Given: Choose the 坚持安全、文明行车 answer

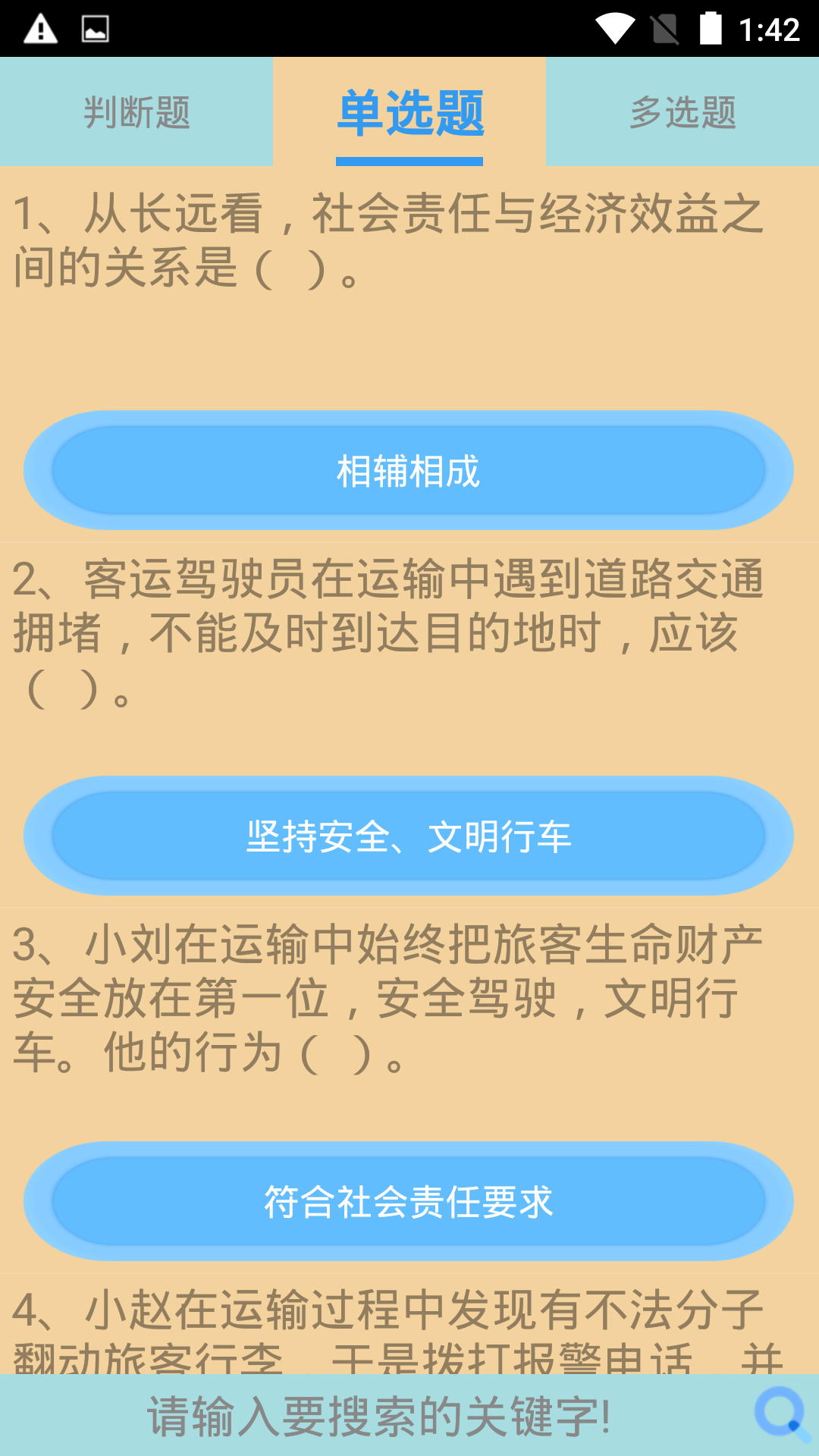Looking at the screenshot, I should pos(409,836).
